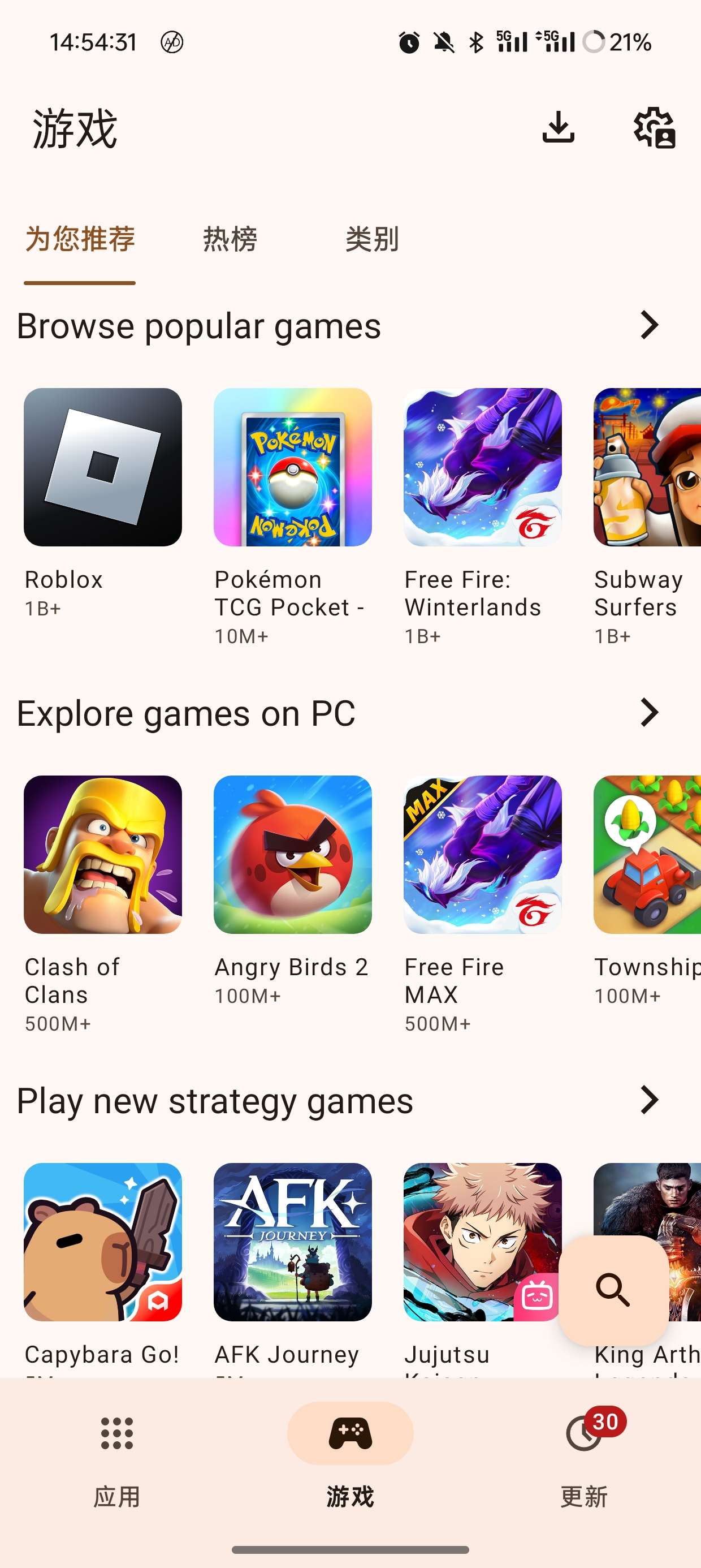Open the Roblox game page
Screen dimensions: 701x1568
[x=103, y=467]
